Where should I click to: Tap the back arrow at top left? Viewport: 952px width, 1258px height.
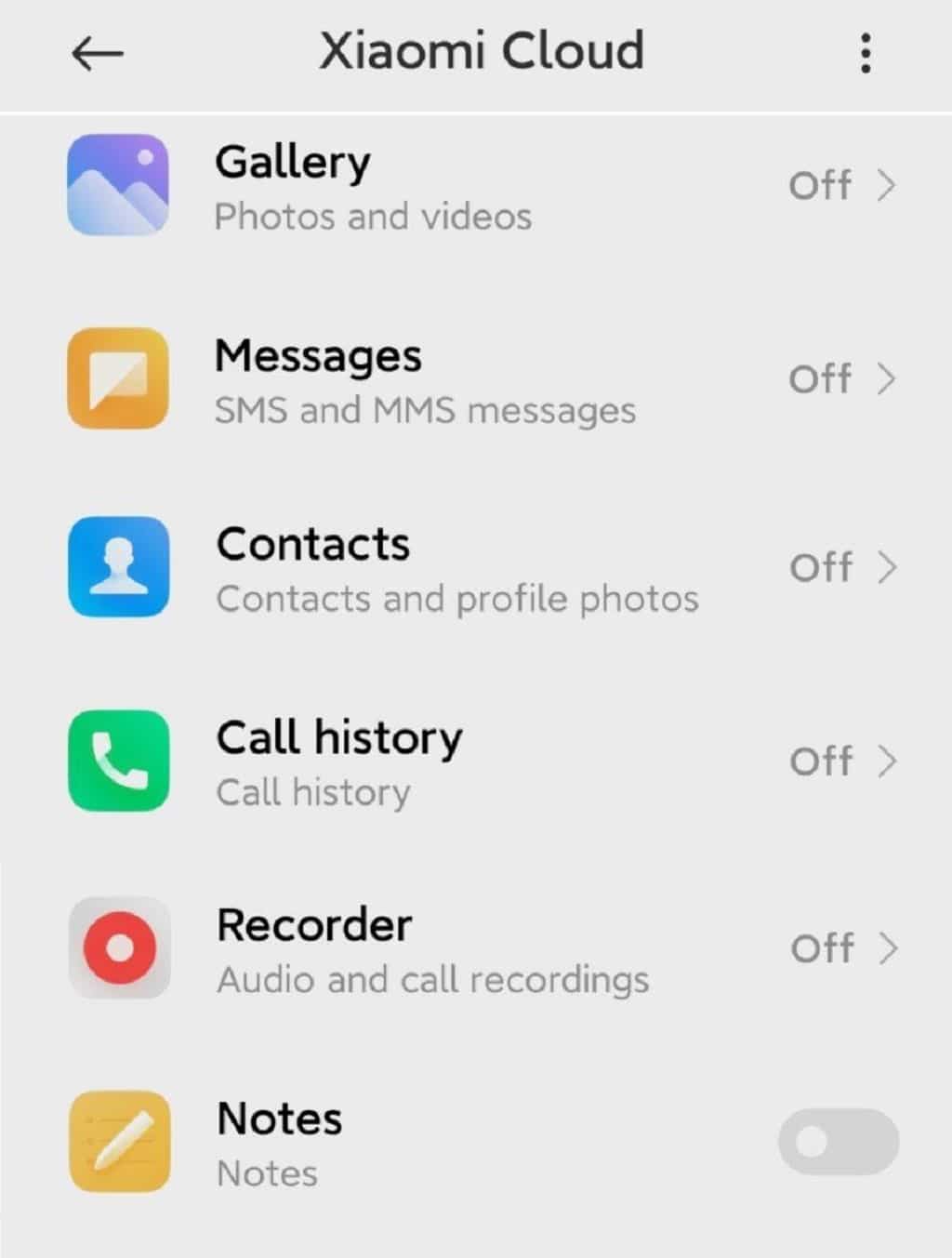click(x=97, y=53)
